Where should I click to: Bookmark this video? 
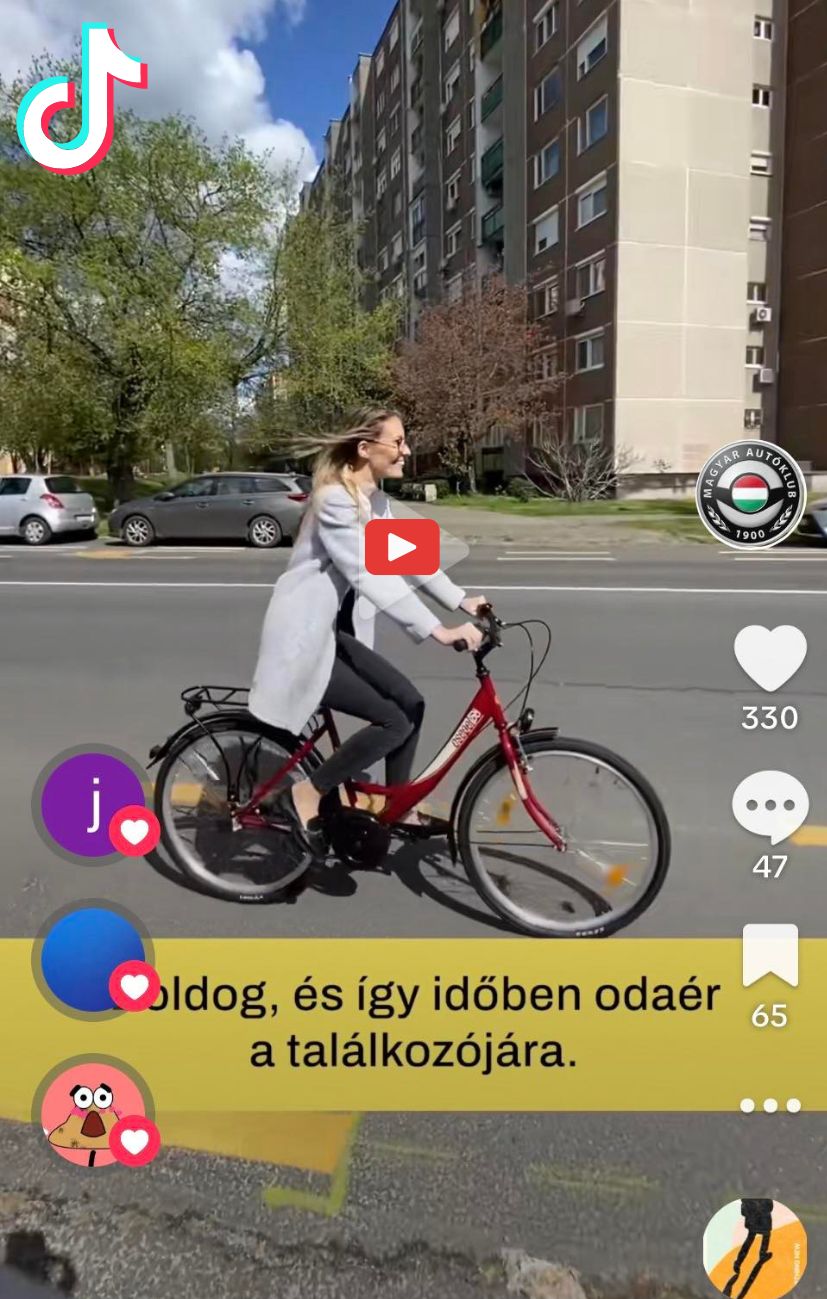pyautogui.click(x=770, y=956)
